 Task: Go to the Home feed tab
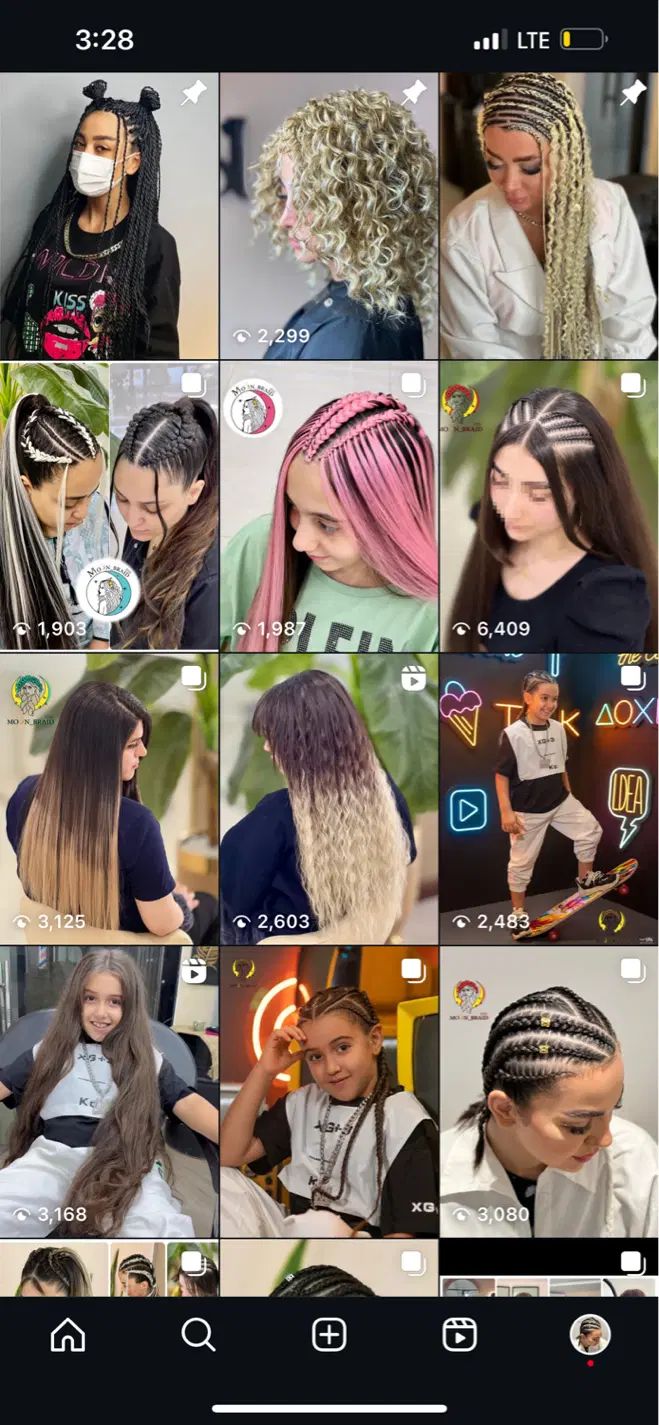[x=68, y=1334]
